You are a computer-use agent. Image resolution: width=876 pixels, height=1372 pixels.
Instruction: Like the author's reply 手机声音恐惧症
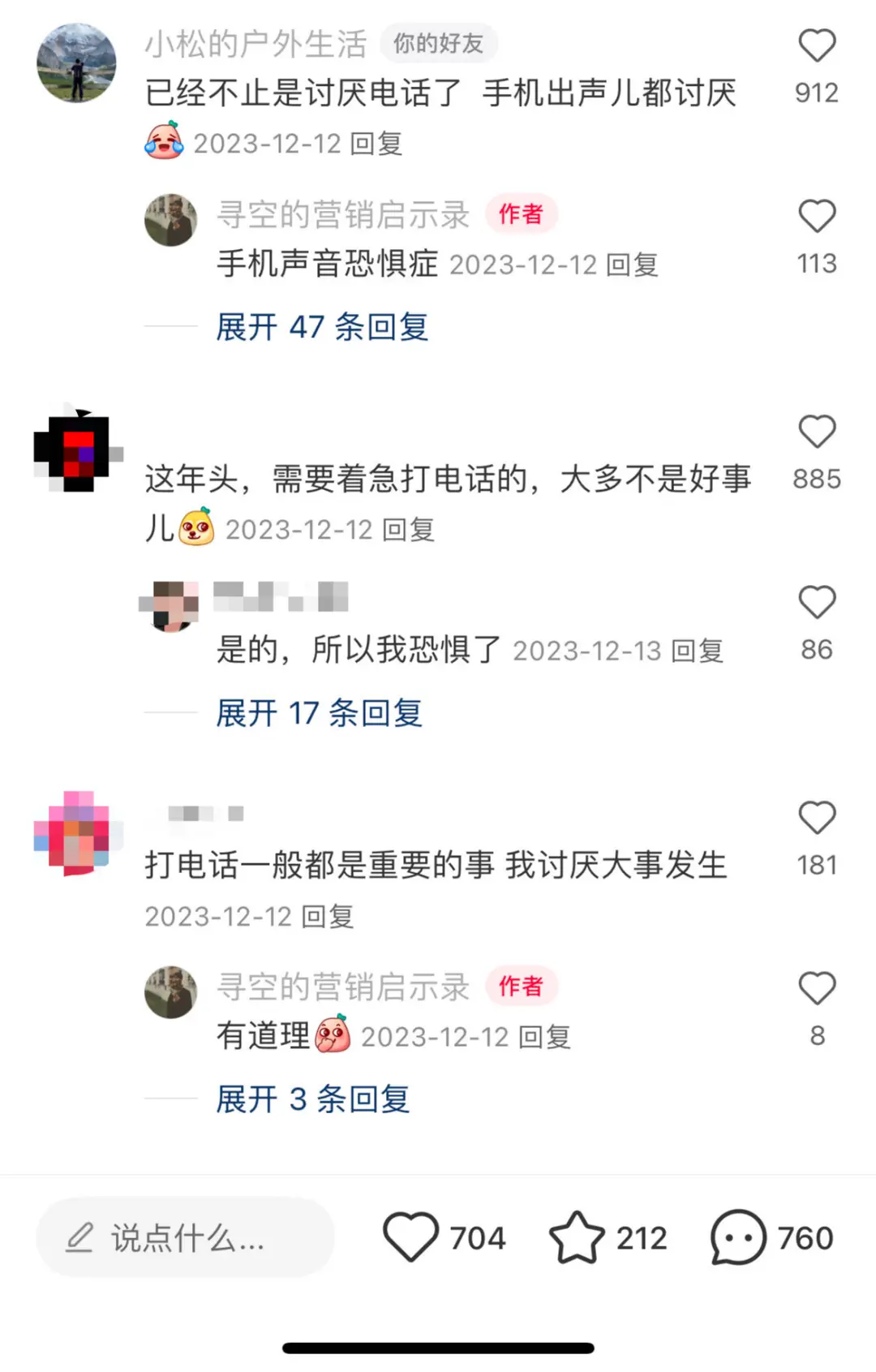point(816,217)
